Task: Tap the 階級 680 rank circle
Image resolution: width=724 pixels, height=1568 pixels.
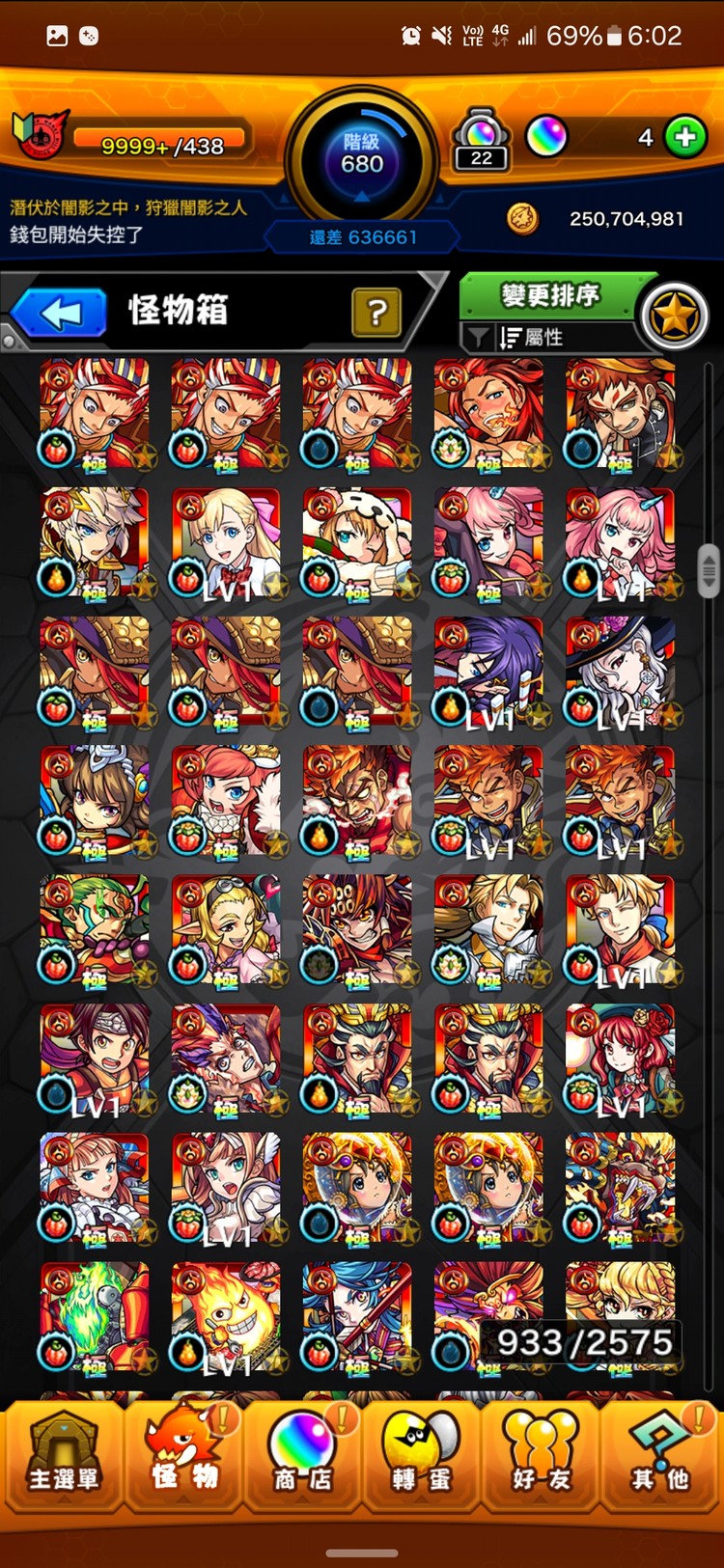Action: 362,154
